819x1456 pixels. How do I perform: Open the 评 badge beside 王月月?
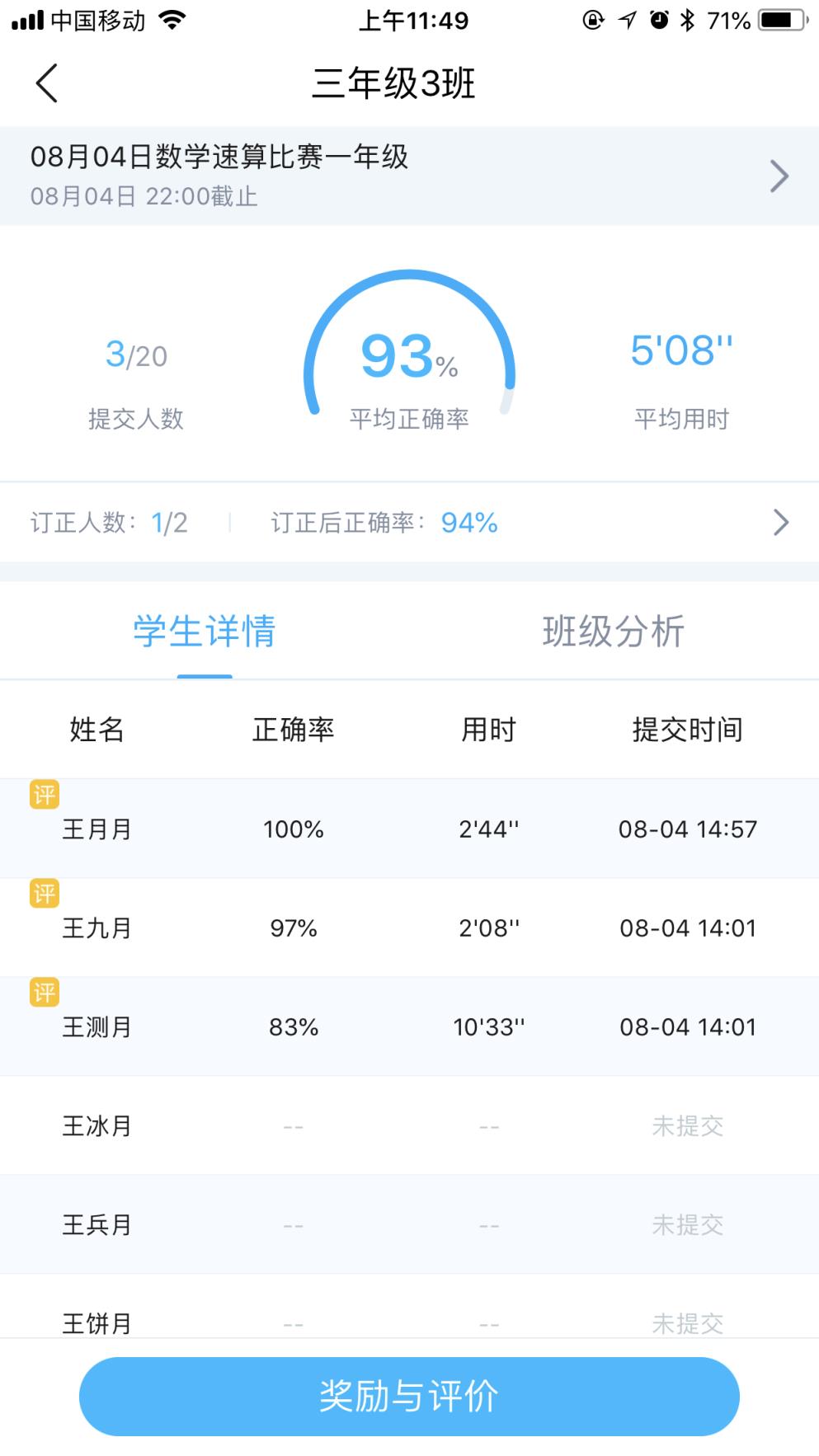point(44,795)
